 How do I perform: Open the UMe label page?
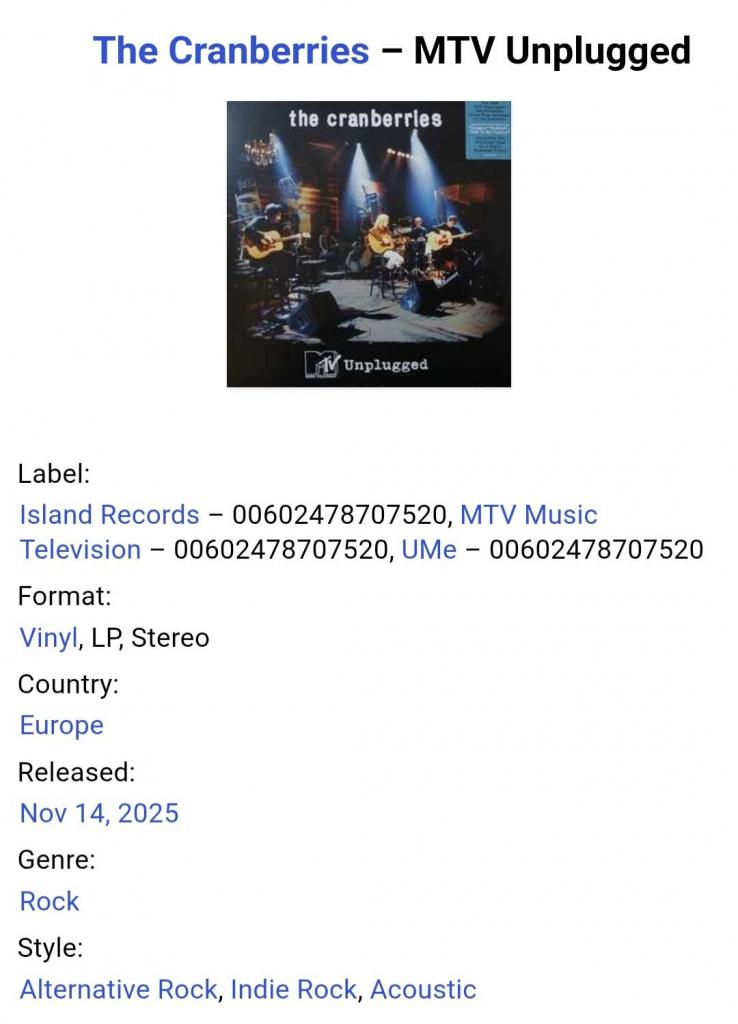[x=429, y=550]
